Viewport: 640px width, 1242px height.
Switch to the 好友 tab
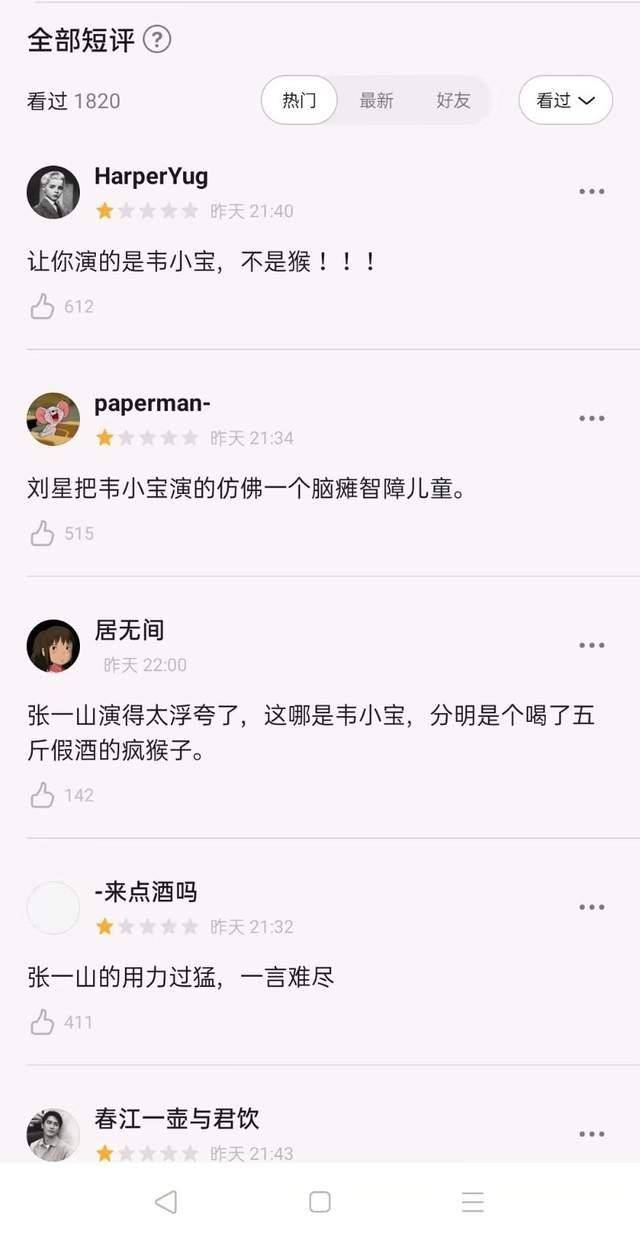[x=453, y=100]
